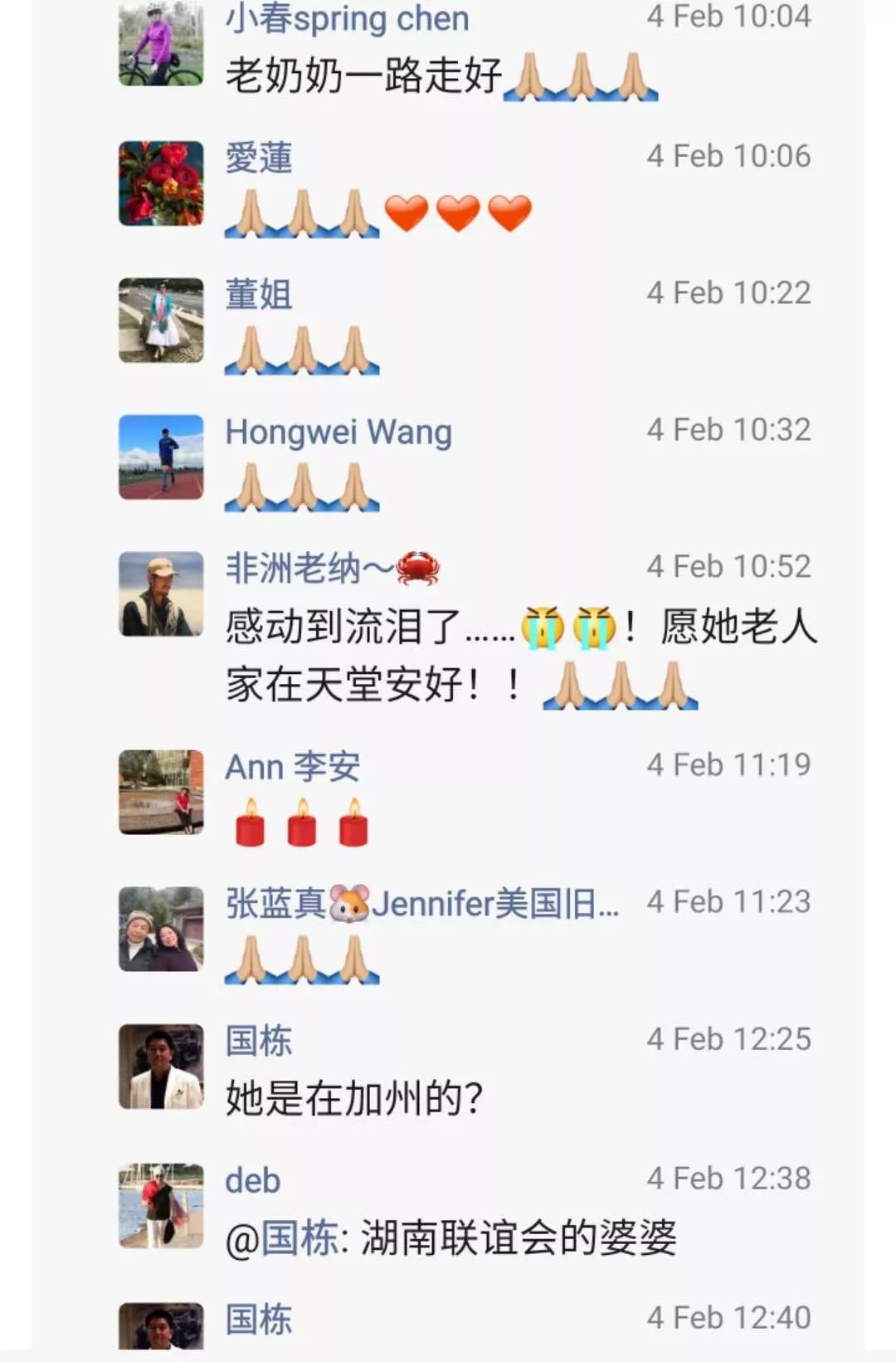Open Ann 李安's profile avatar
The width and height of the screenshot is (896, 1362).
[161, 793]
